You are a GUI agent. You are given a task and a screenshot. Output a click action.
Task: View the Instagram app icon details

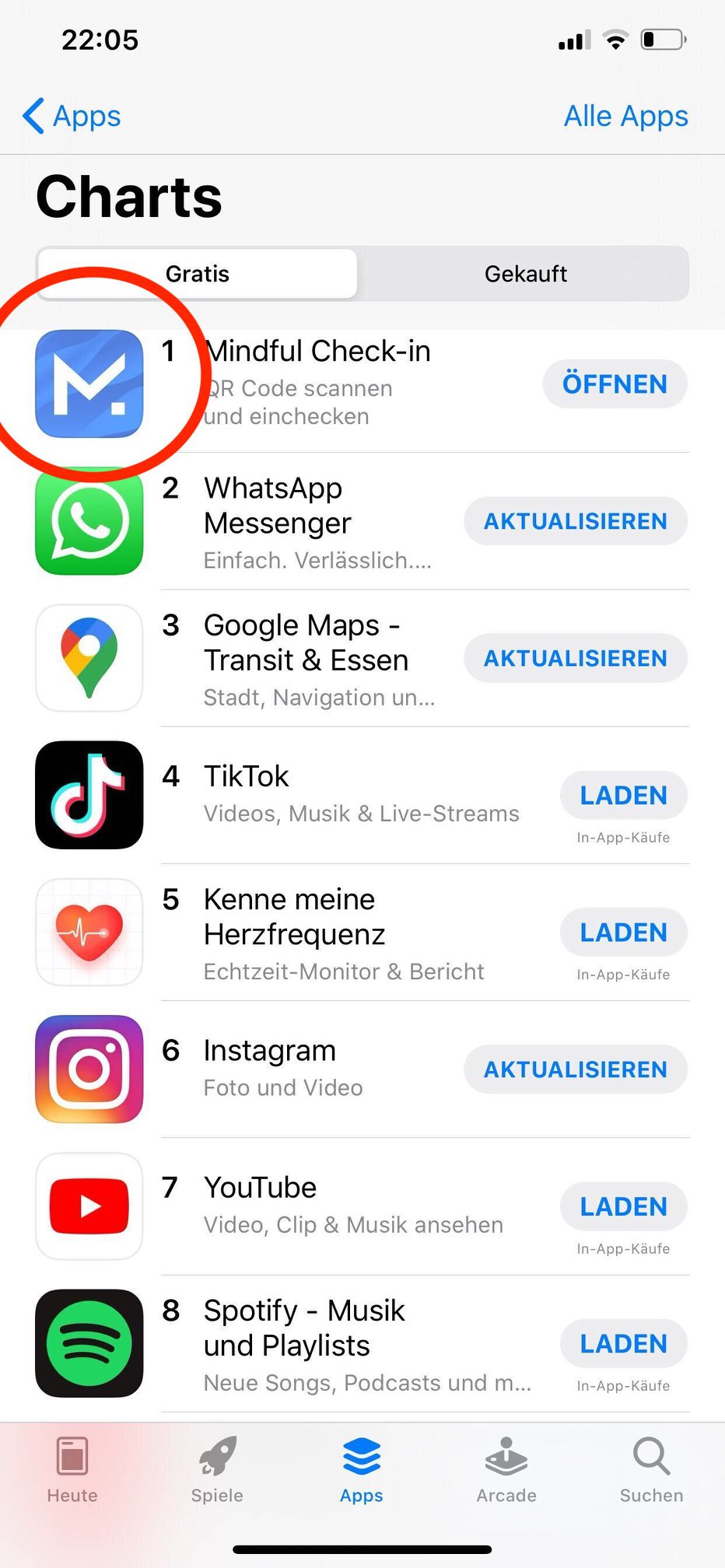pos(89,1069)
